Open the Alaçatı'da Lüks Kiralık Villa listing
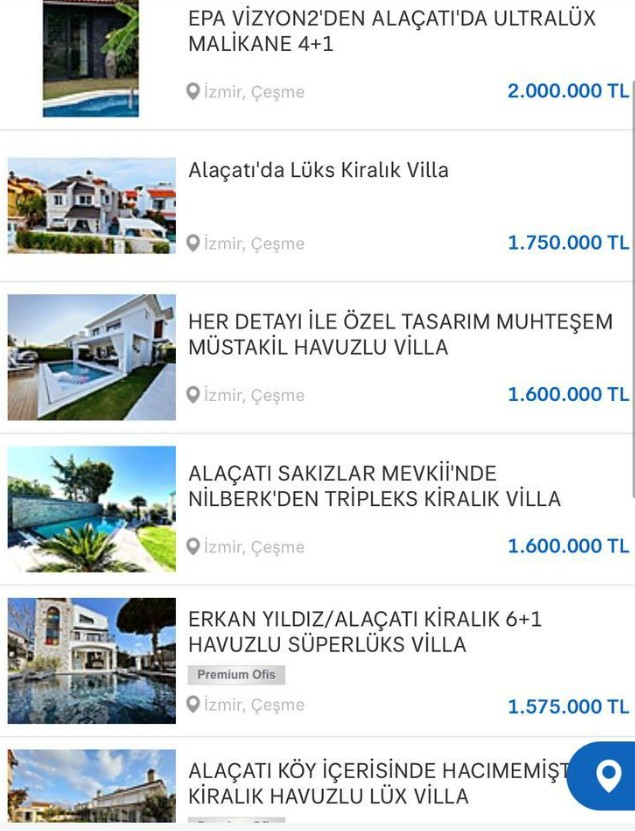The width and height of the screenshot is (635, 831). tap(318, 171)
